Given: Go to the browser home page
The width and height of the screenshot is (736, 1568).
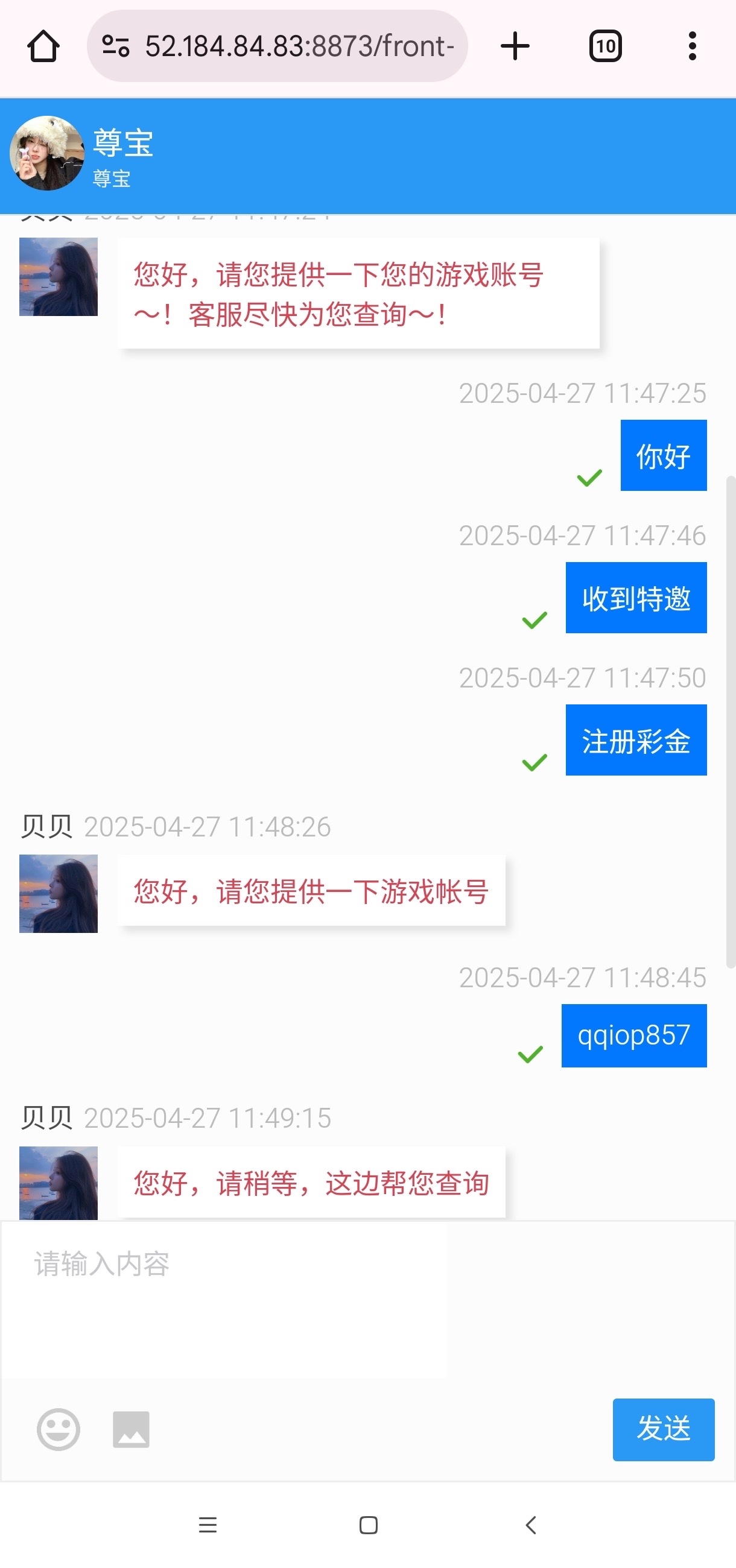Looking at the screenshot, I should pos(43,46).
